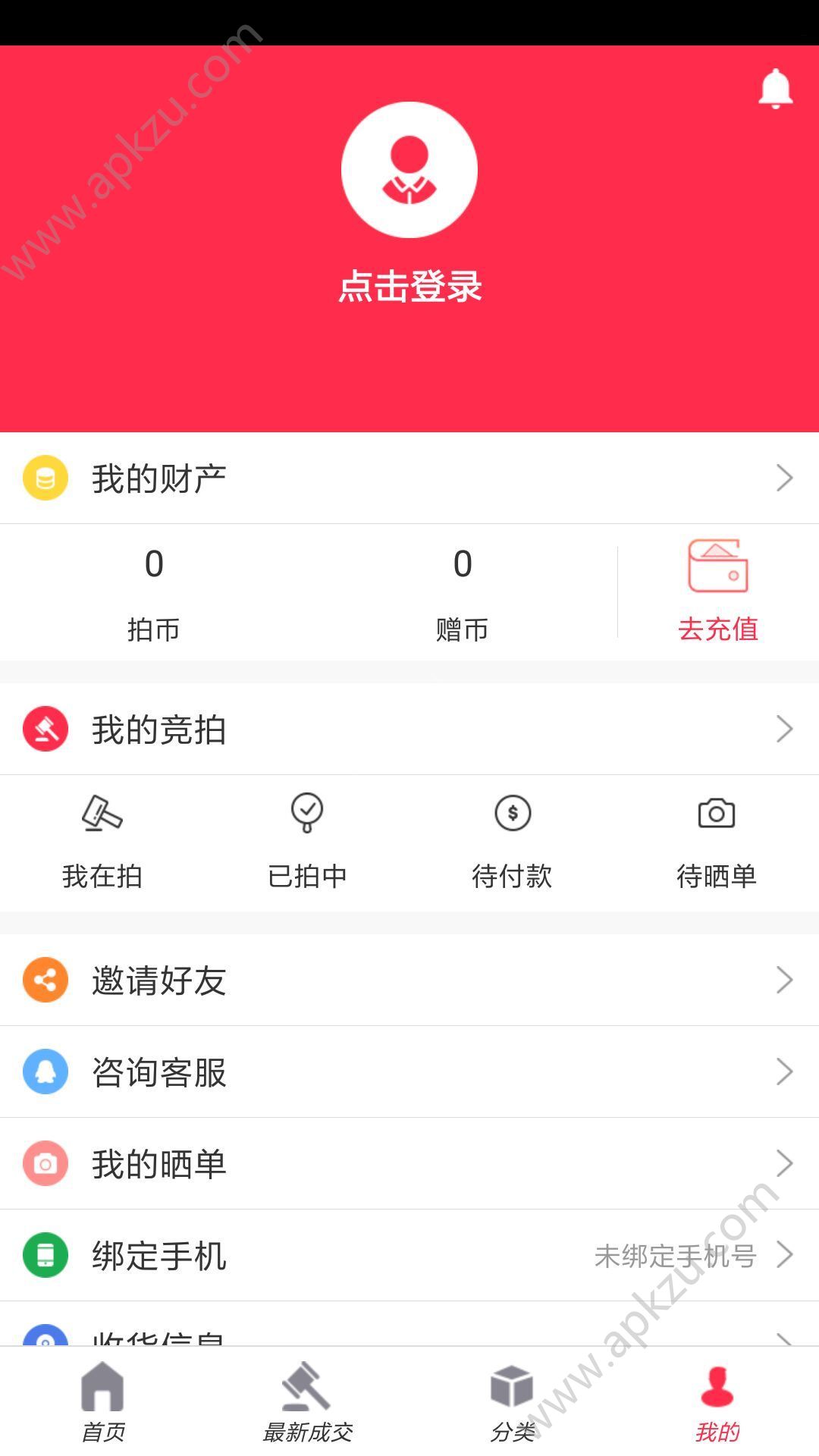The image size is (819, 1456).
Task: Open 待付款 pending payment icon
Action: (513, 813)
